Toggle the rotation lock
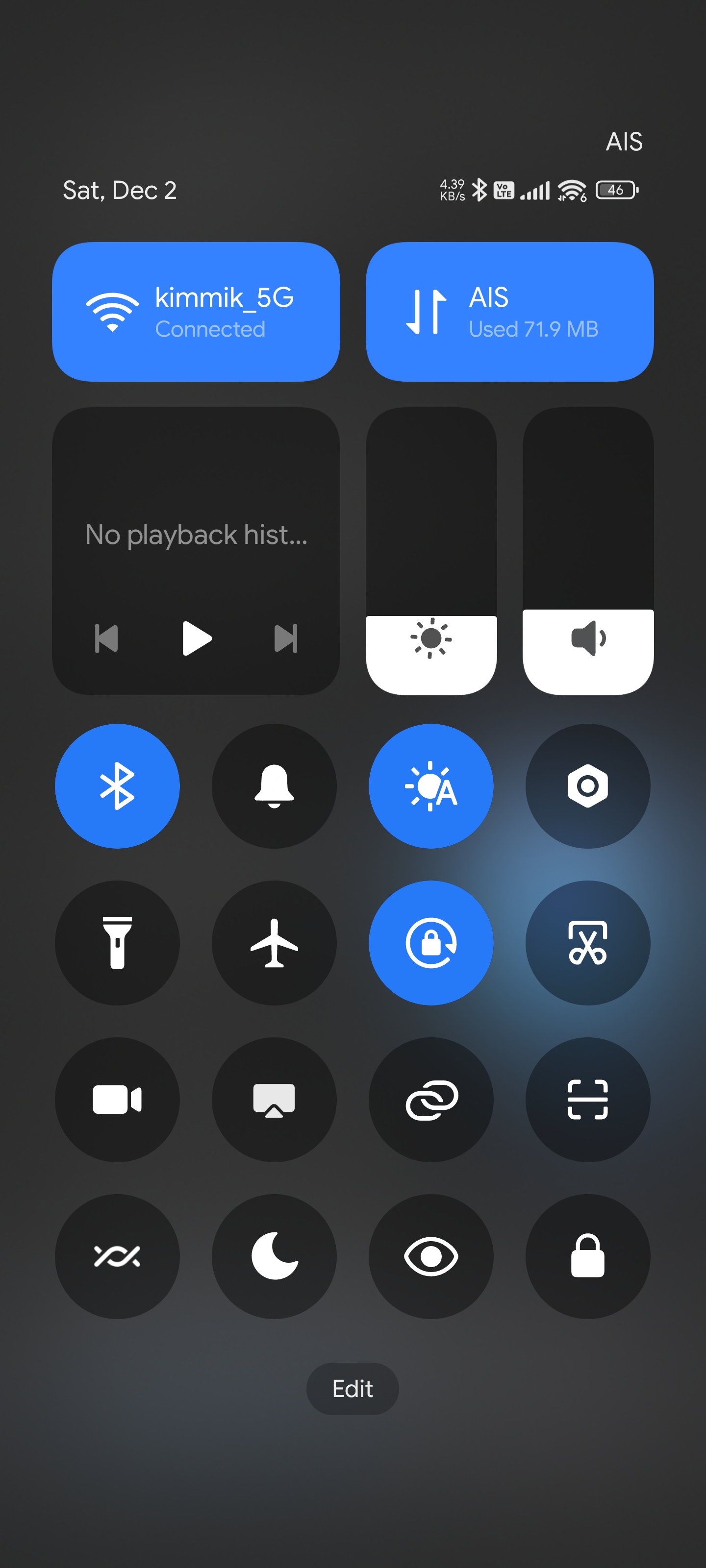Image resolution: width=706 pixels, height=1568 pixels. [430, 943]
